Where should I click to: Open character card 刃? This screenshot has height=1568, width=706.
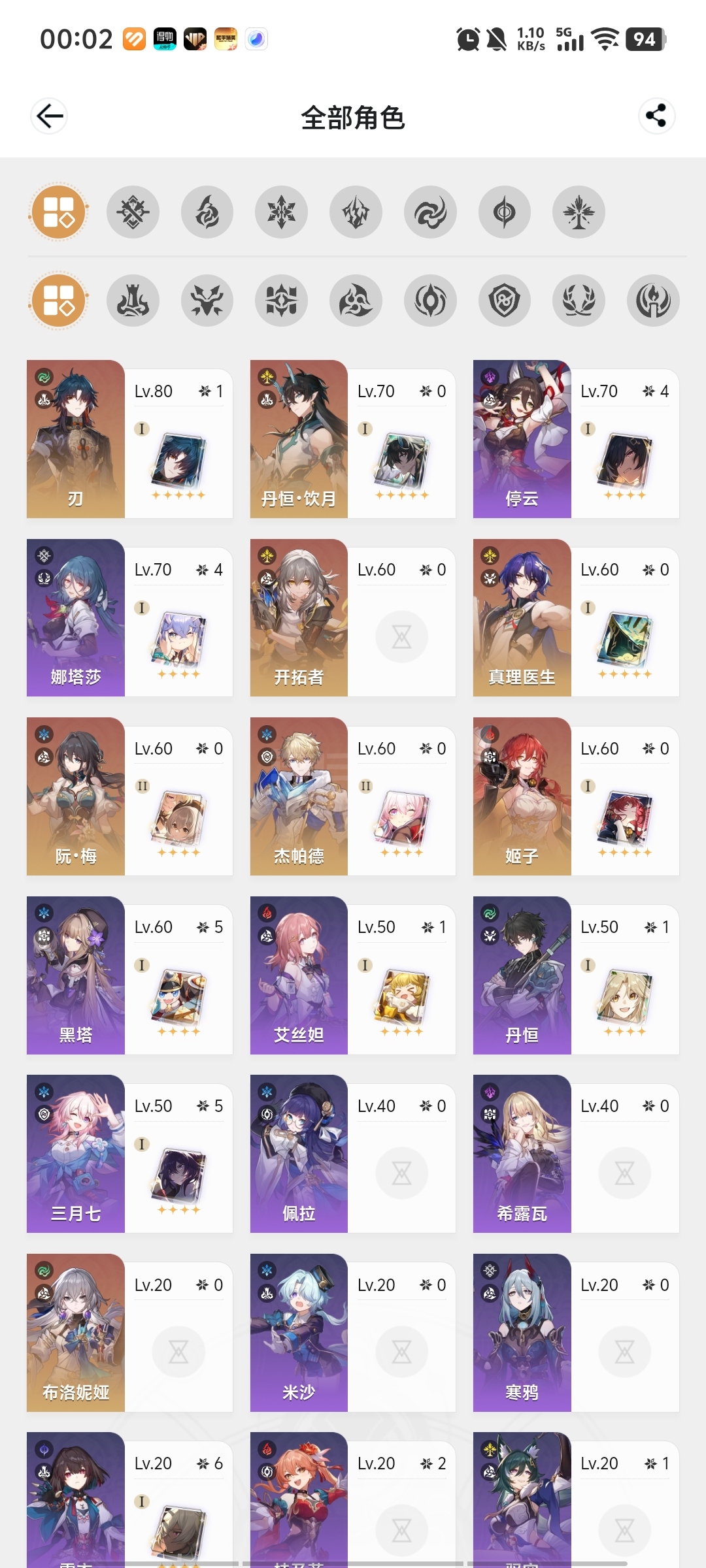[129, 439]
